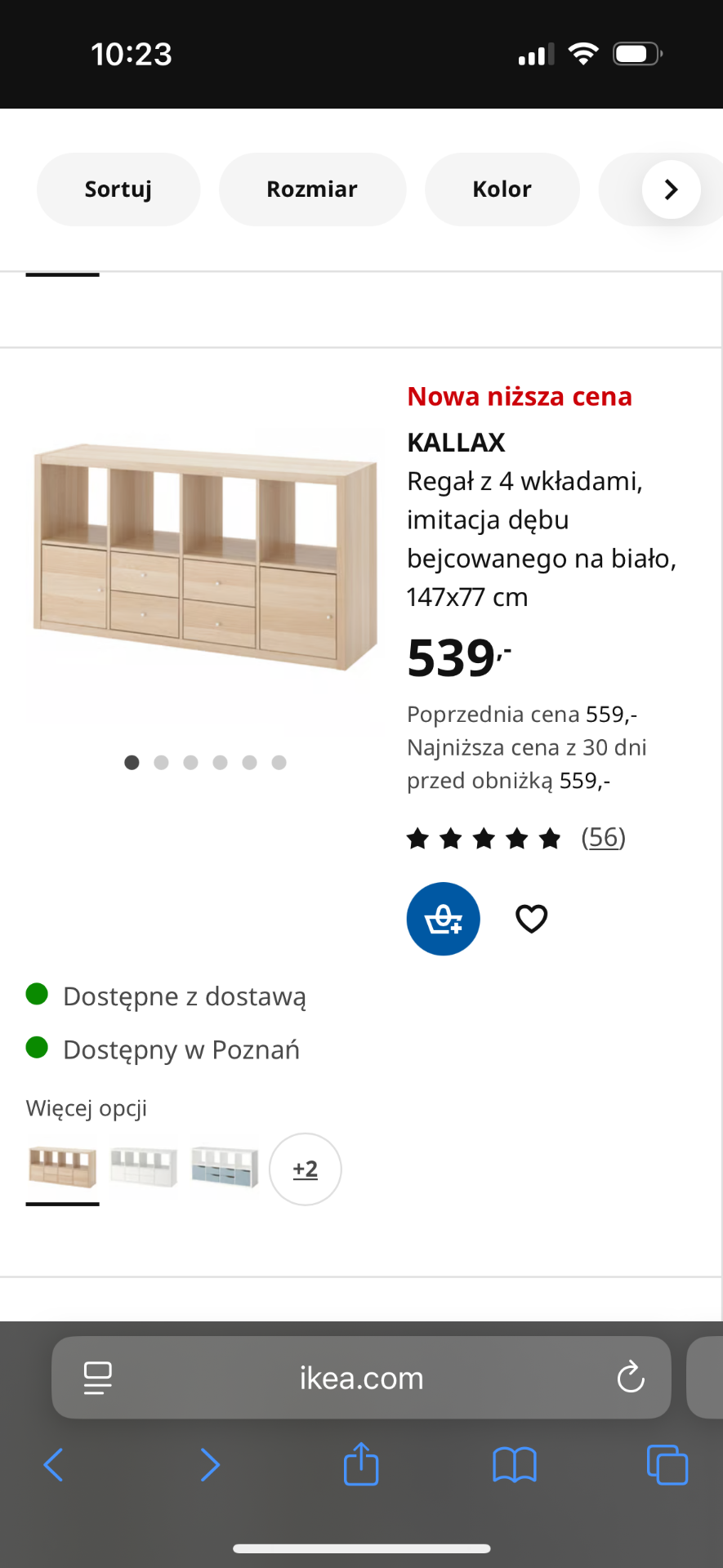The image size is (723, 1568).
Task: Jump to the second product photo dot
Action: pos(161,762)
